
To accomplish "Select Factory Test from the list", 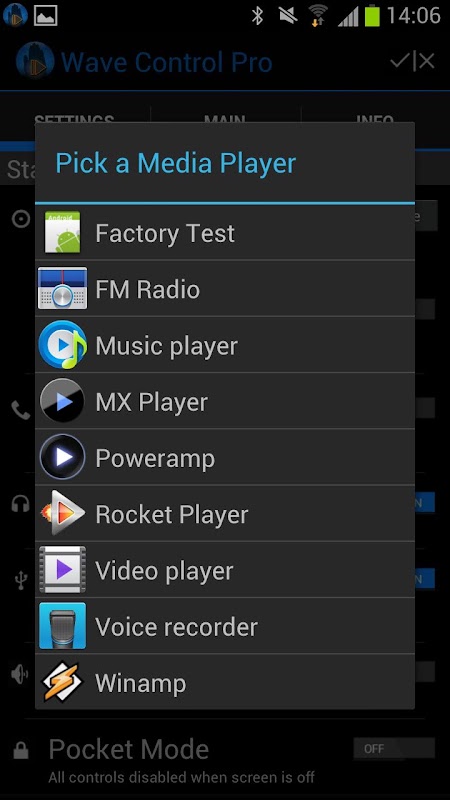I will click(x=224, y=233).
